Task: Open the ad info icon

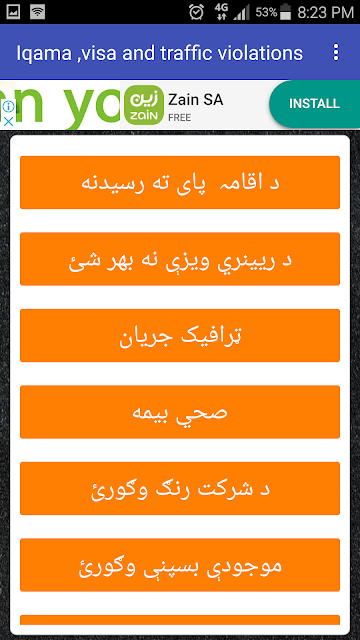Action: 8,107
